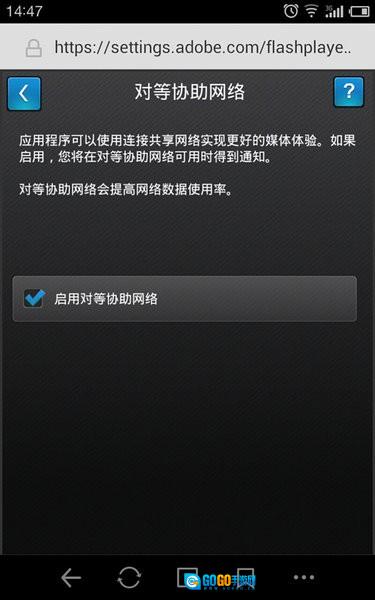This screenshot has height=600, width=375.
Task: Uncheck the 启用对等协助网络 checkbox
Action: [x=34, y=298]
